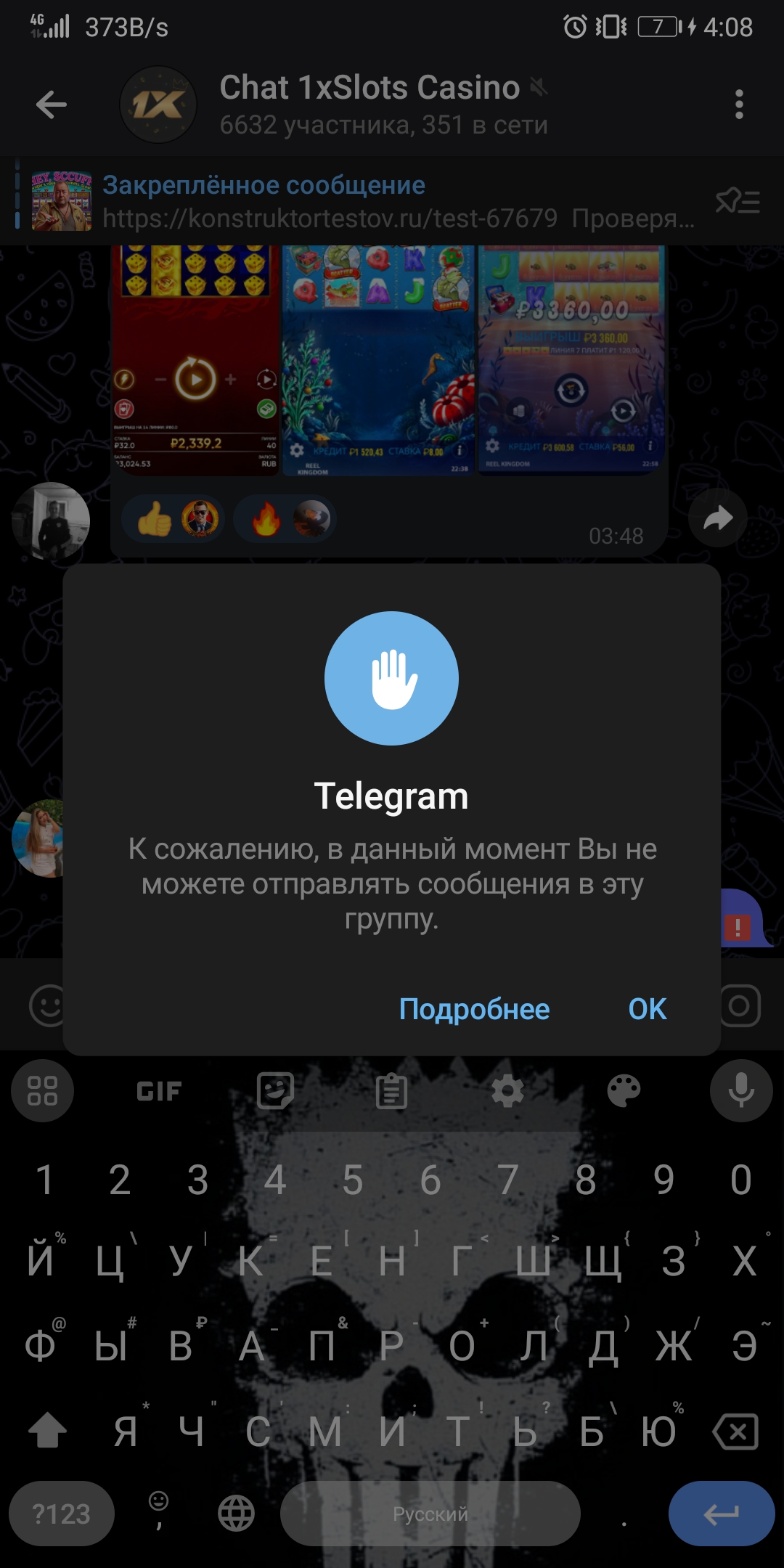Screen dimensions: 784x1568
Task: Open the keyboard menu grid icon
Action: [x=42, y=1091]
